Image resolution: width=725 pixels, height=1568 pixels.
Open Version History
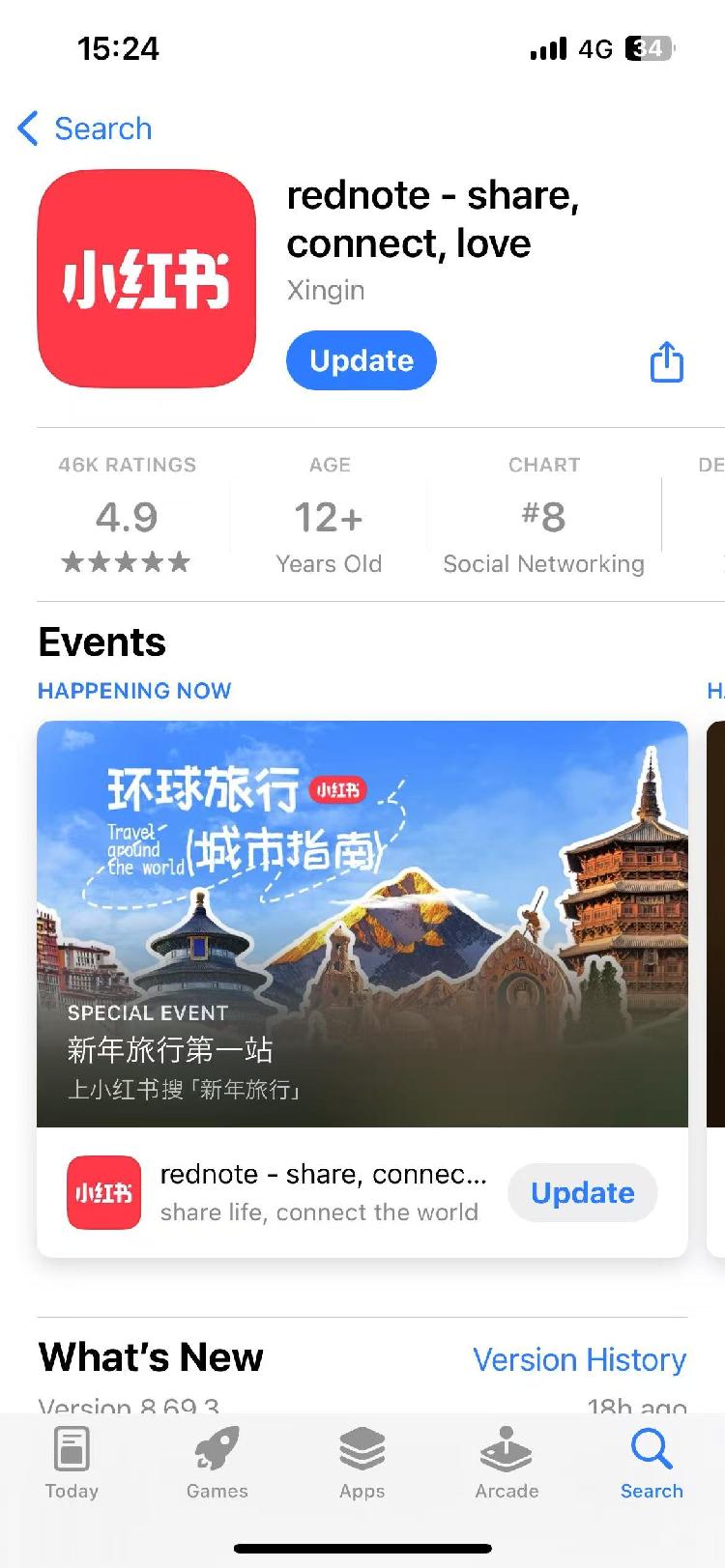tap(579, 1359)
